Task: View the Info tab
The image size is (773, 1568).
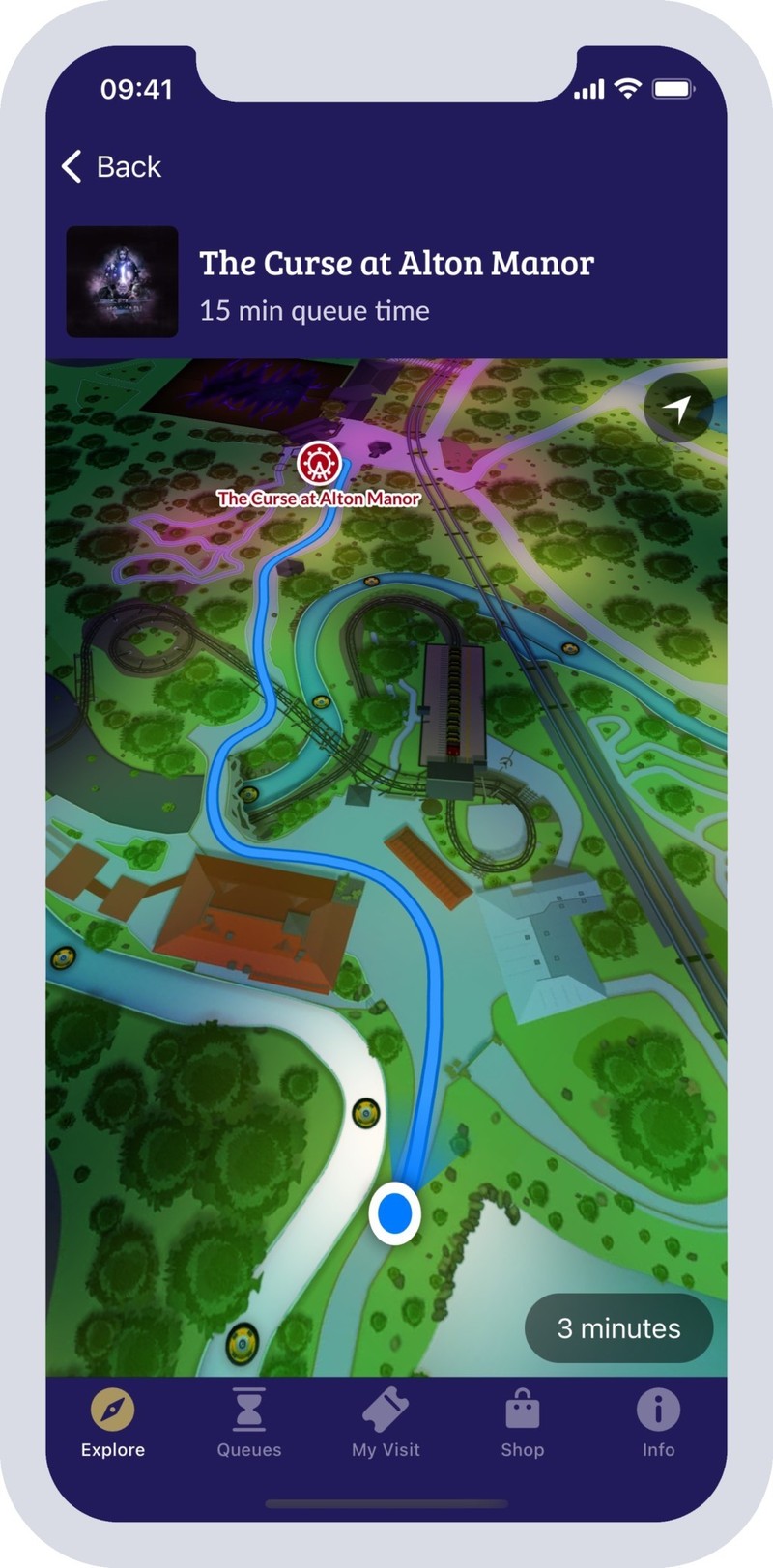Action: click(x=658, y=1422)
